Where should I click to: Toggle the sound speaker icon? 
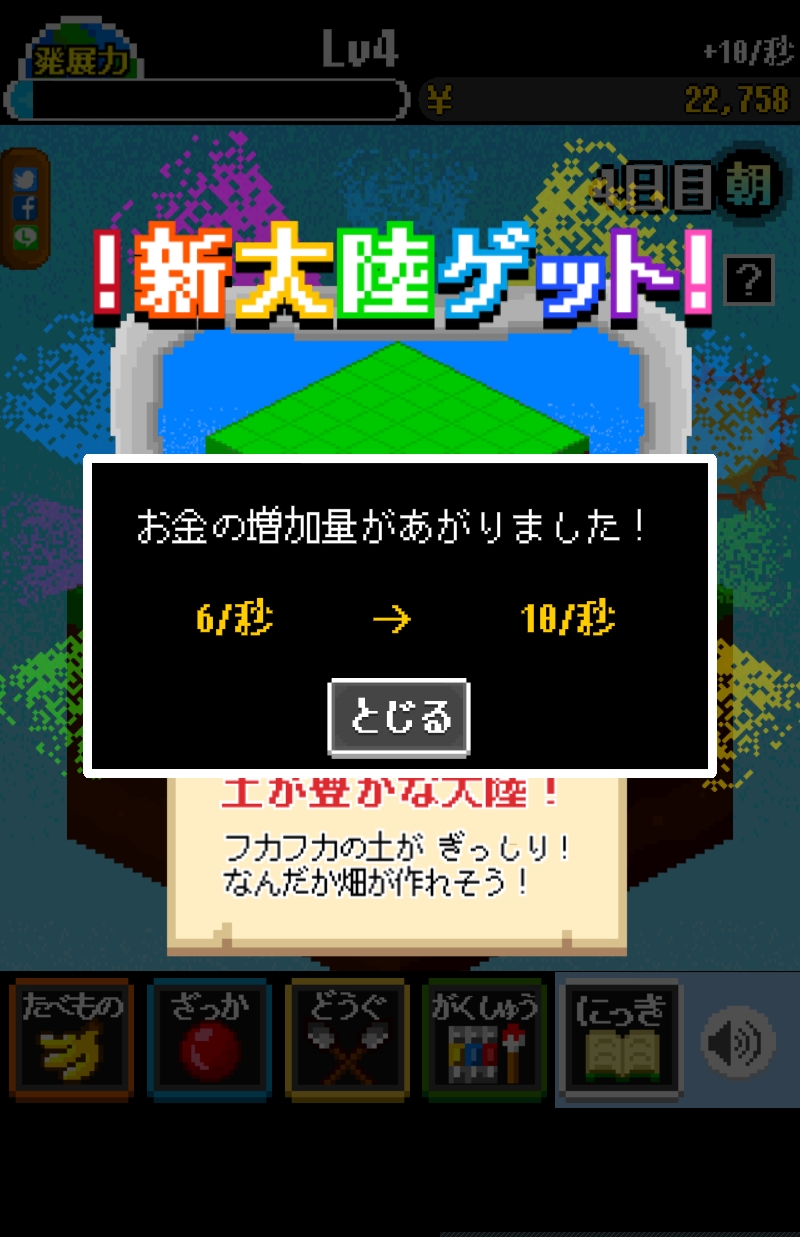pos(738,1043)
